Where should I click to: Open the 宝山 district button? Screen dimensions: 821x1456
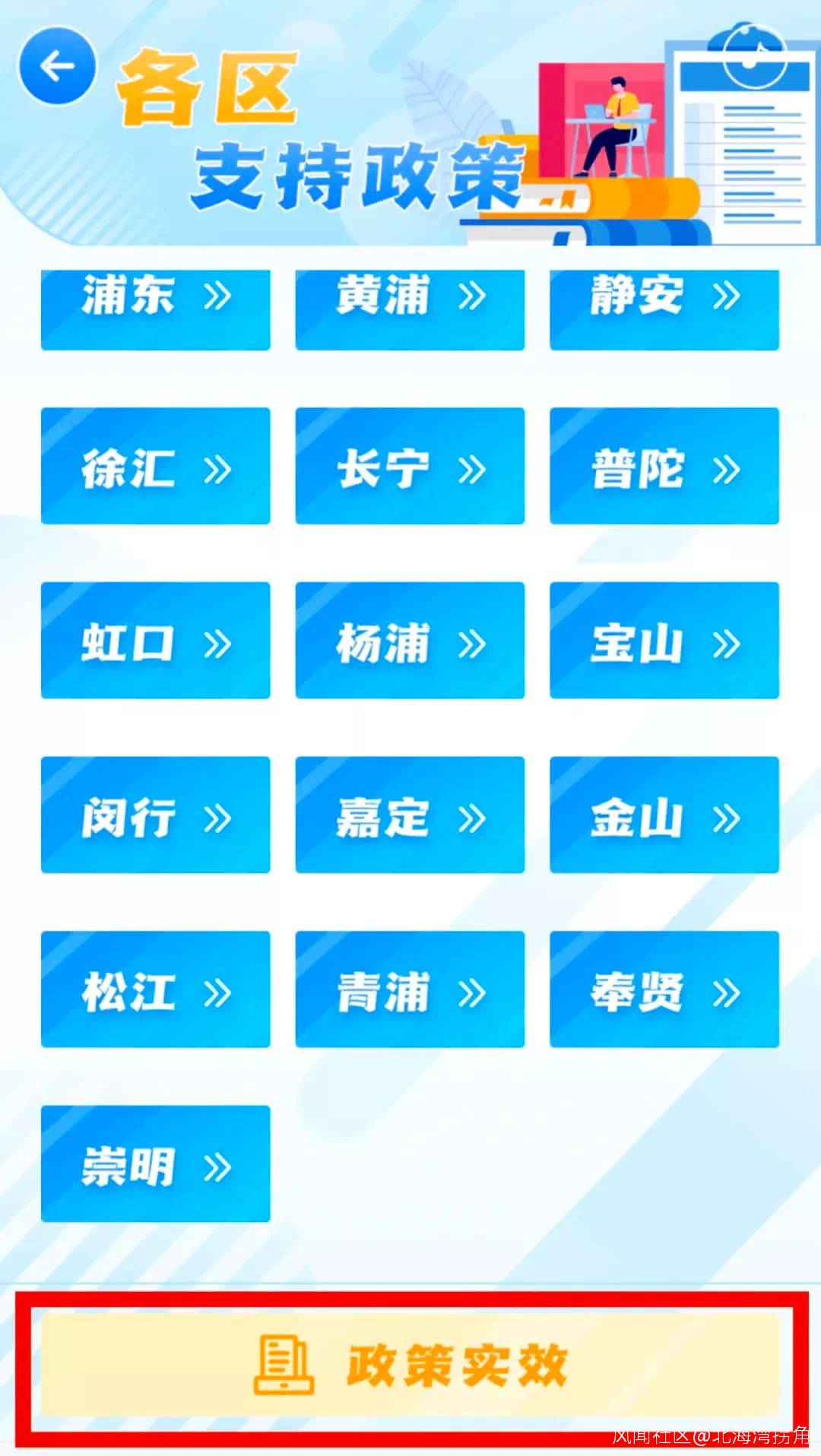coord(664,640)
